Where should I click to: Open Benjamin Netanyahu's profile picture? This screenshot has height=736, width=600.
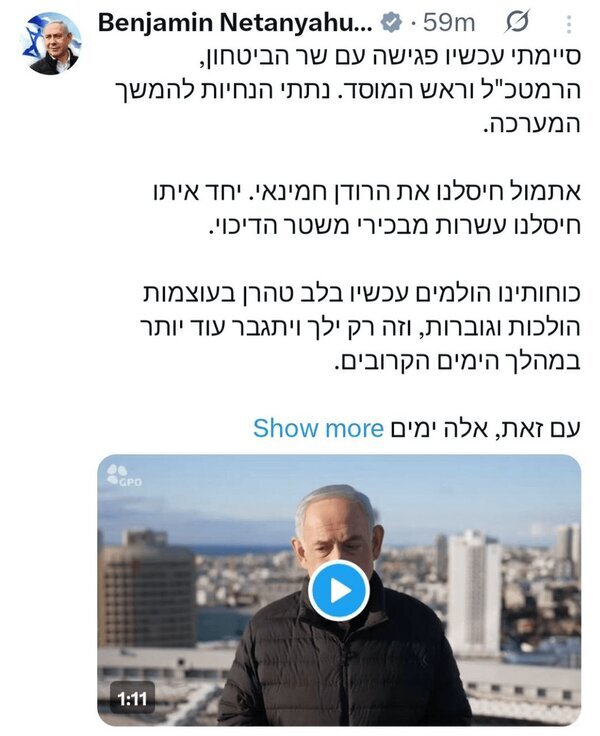pyautogui.click(x=50, y=44)
